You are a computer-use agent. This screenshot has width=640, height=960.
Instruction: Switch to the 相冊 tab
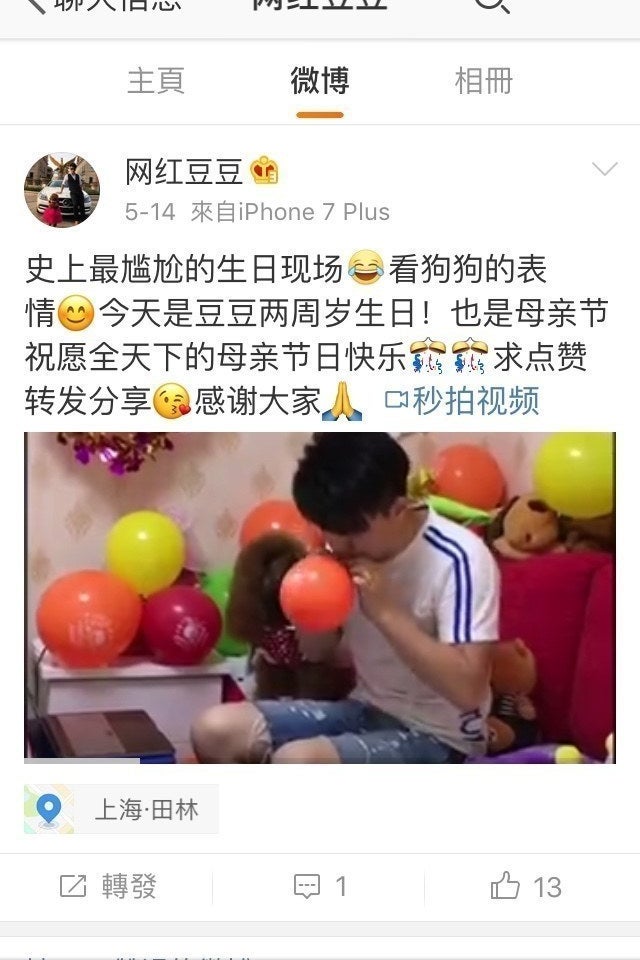pos(483,81)
